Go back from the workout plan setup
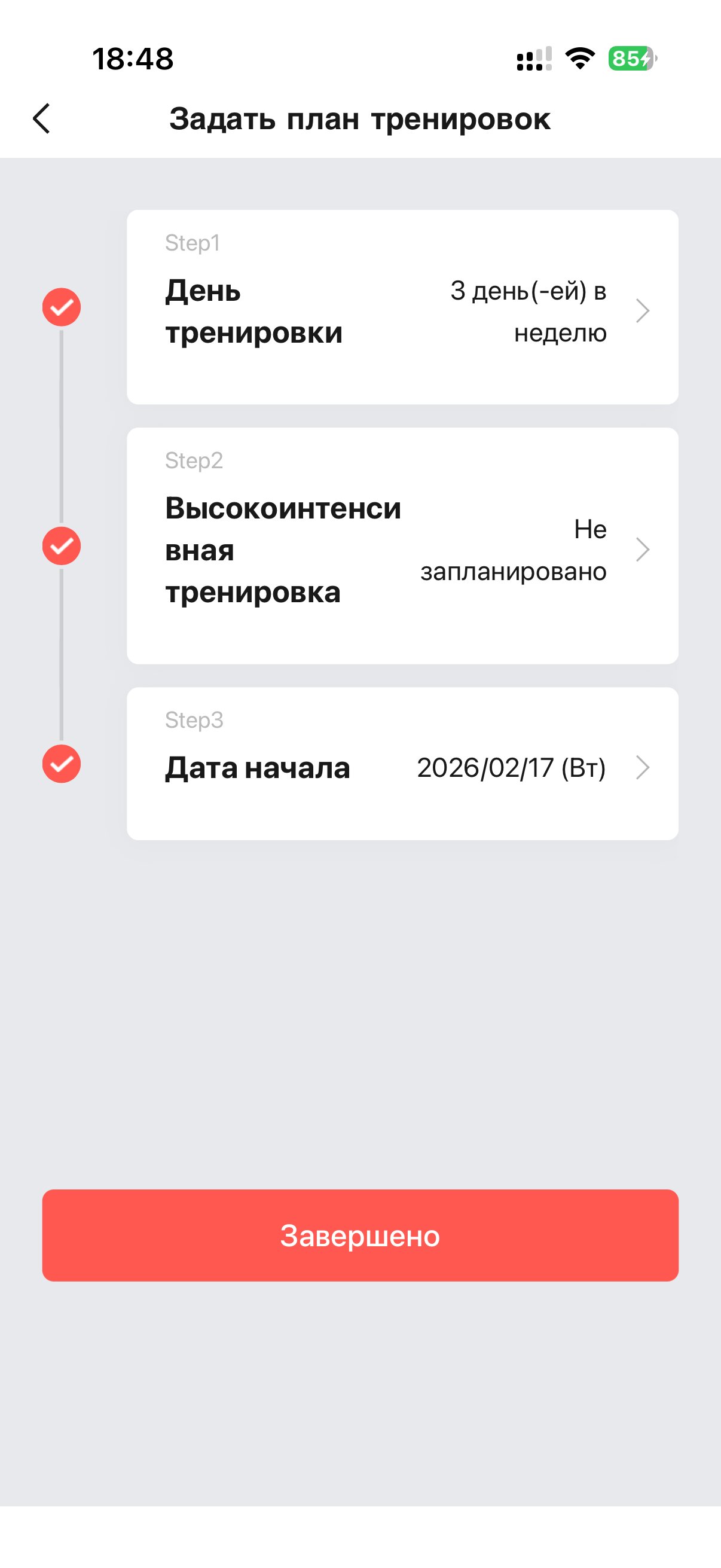 click(x=41, y=118)
